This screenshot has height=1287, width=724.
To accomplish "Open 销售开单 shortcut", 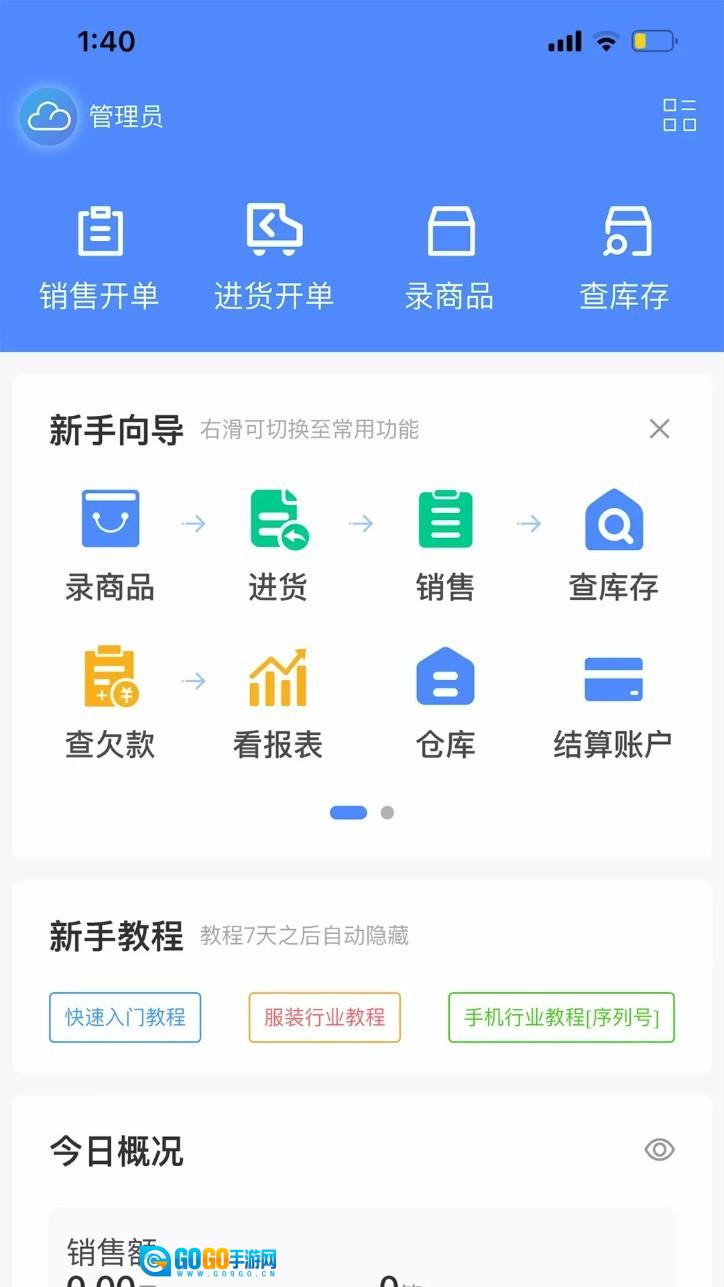I will point(99,256).
